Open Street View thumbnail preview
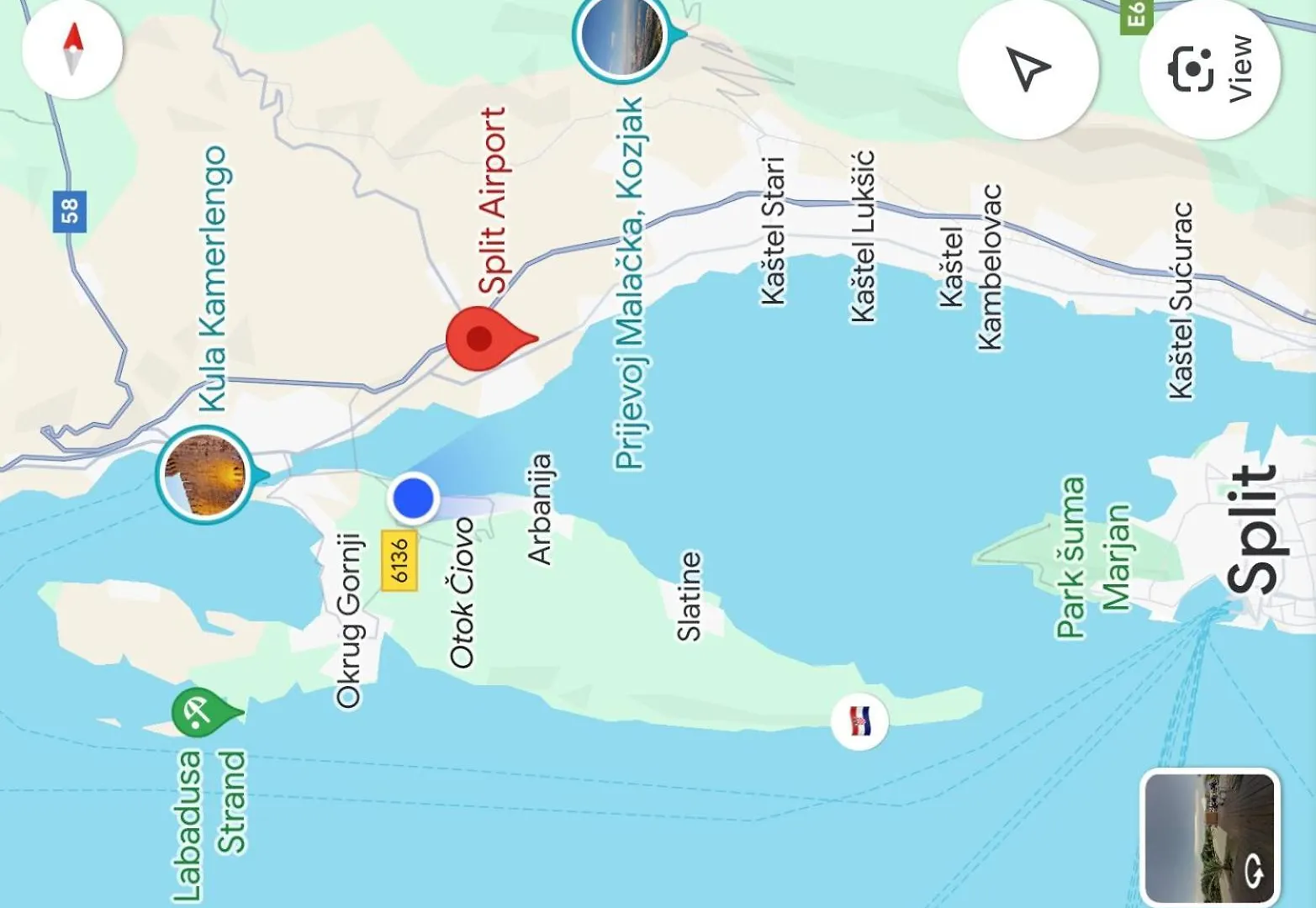The width and height of the screenshot is (1316, 908). pos(1209,837)
